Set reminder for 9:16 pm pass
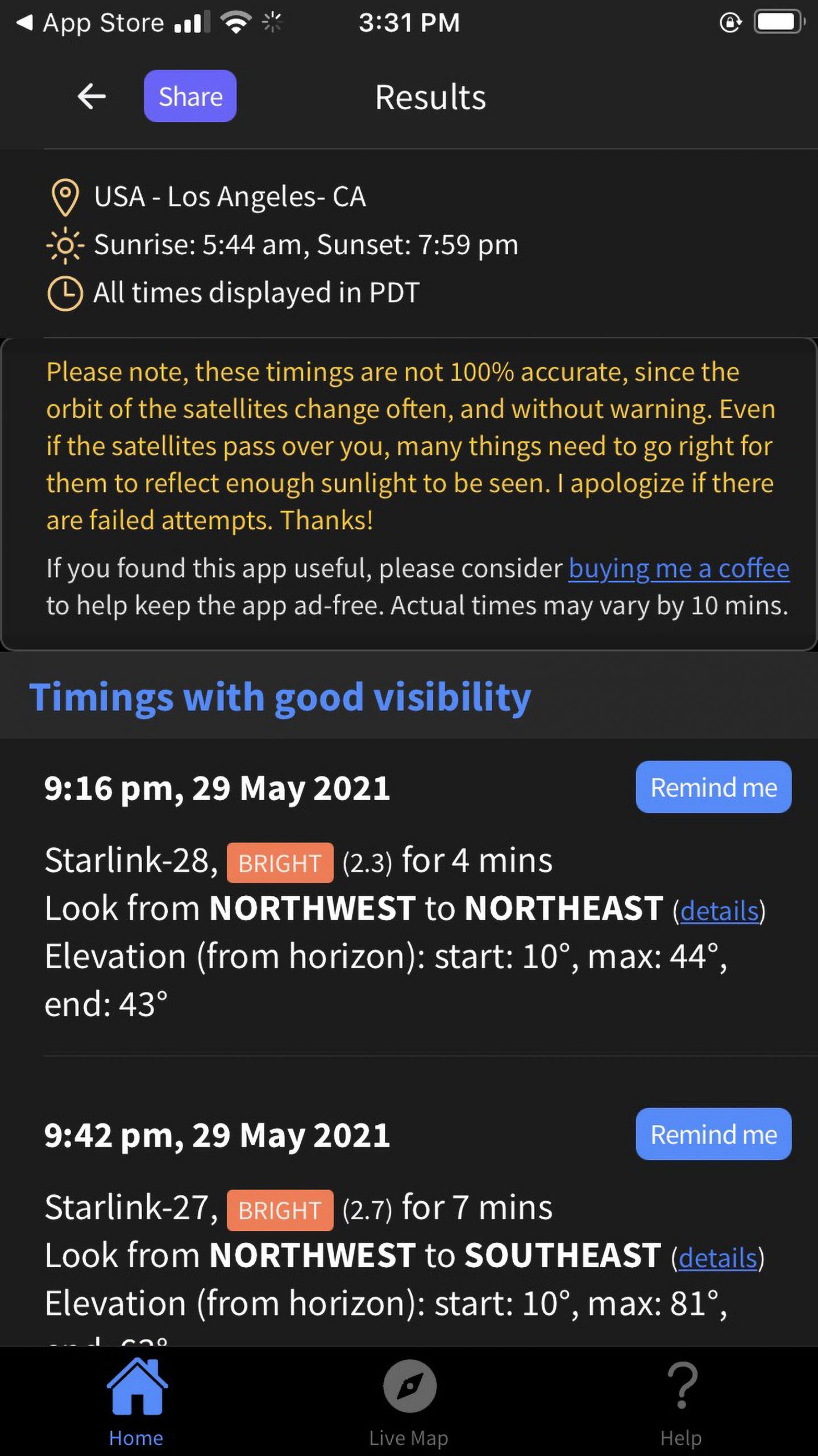This screenshot has width=818, height=1456. [713, 787]
